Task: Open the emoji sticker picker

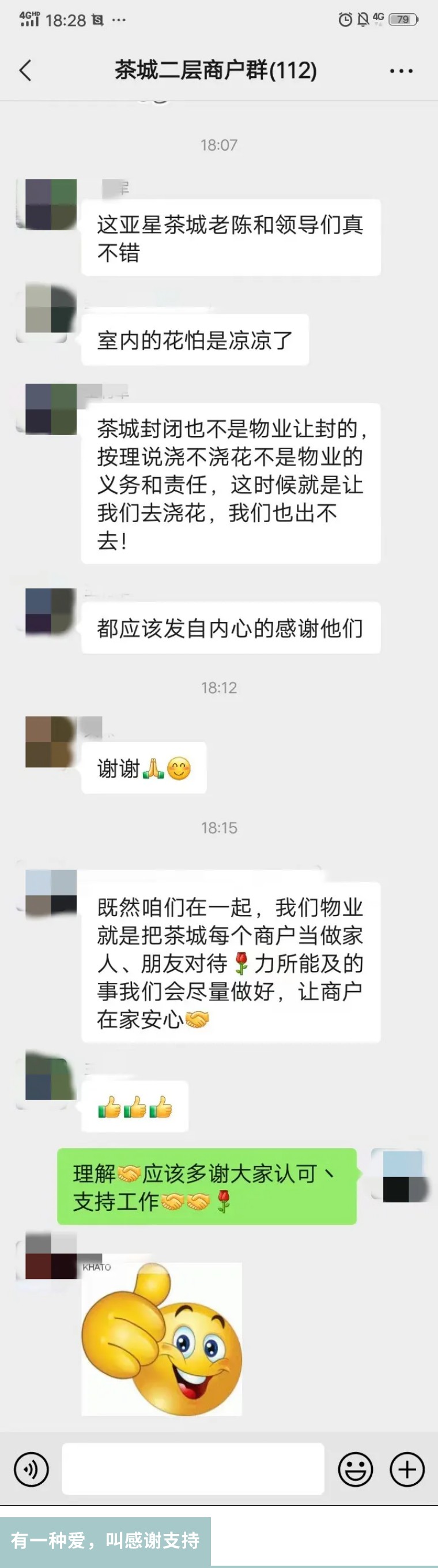Action: [355, 1469]
